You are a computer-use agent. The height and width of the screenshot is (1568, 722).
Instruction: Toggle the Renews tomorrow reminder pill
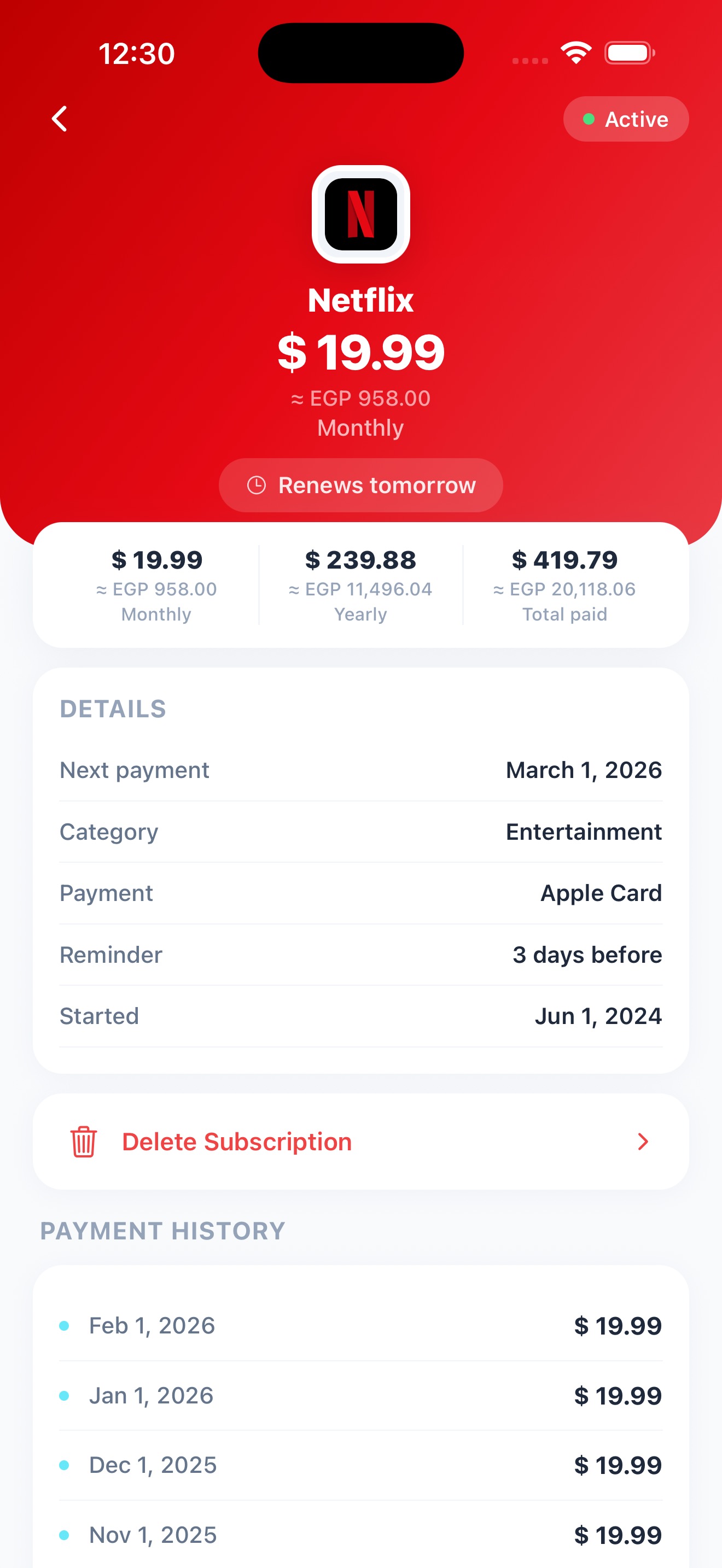tap(360, 485)
